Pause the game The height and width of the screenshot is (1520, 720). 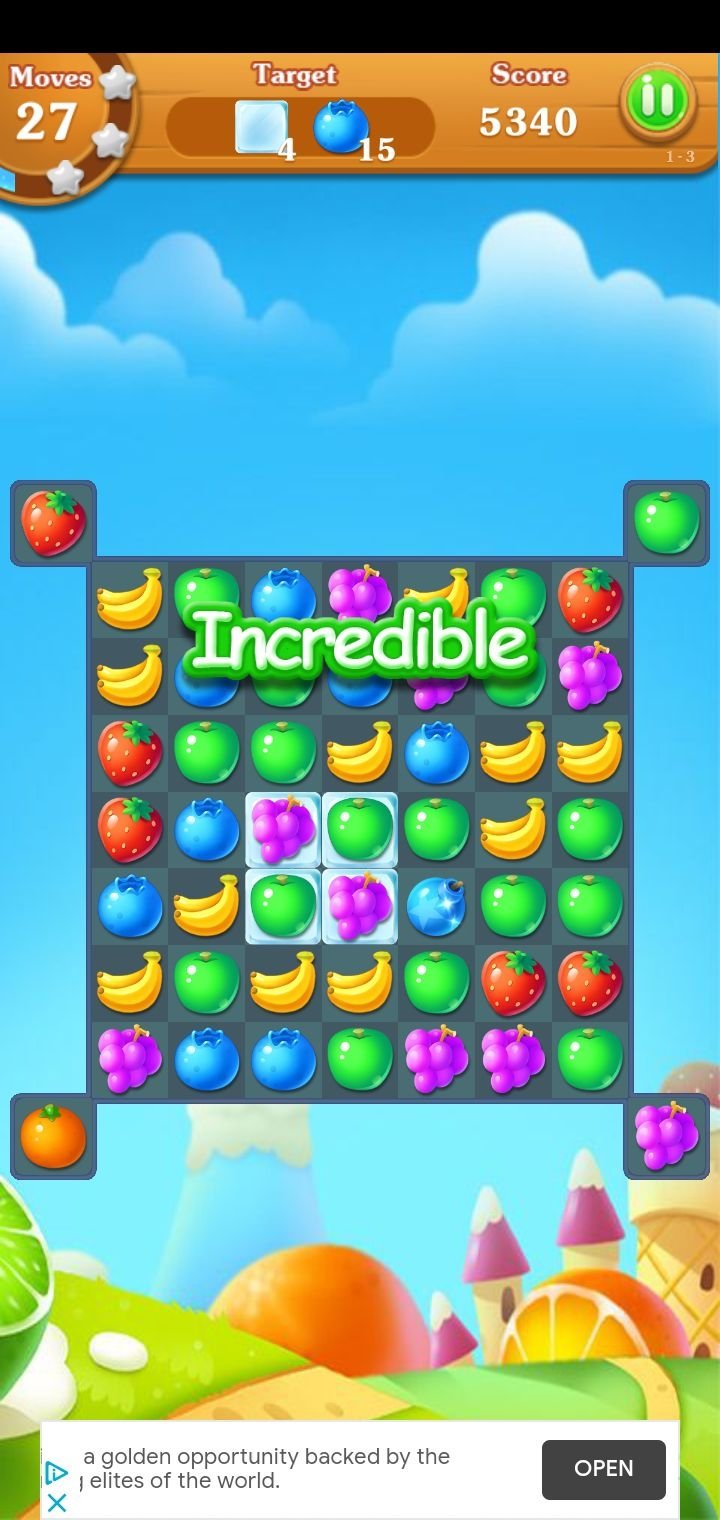pos(657,101)
